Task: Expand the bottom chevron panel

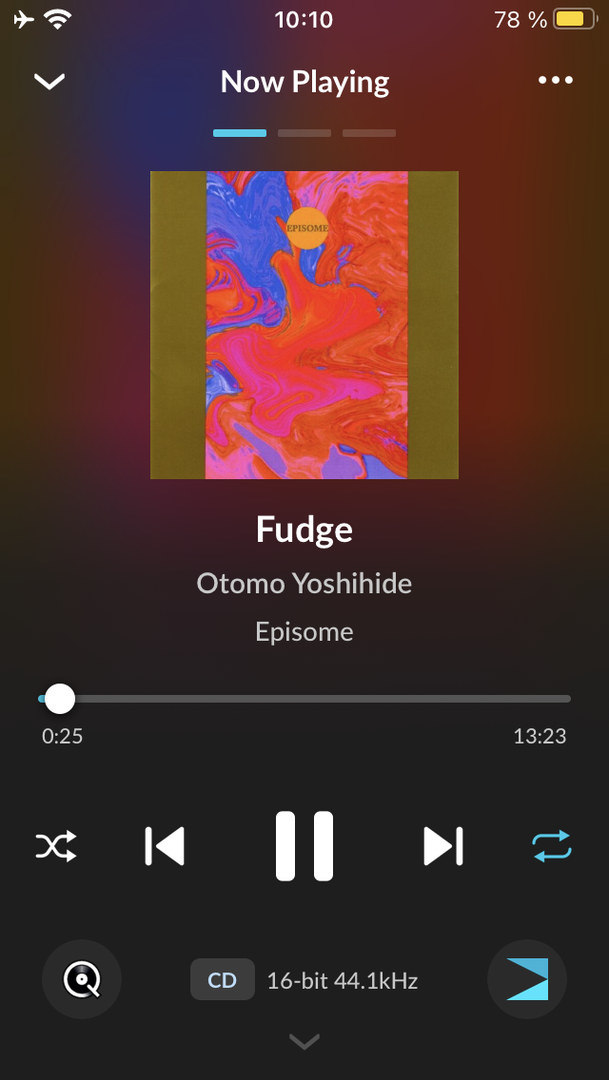Action: pos(304,1042)
